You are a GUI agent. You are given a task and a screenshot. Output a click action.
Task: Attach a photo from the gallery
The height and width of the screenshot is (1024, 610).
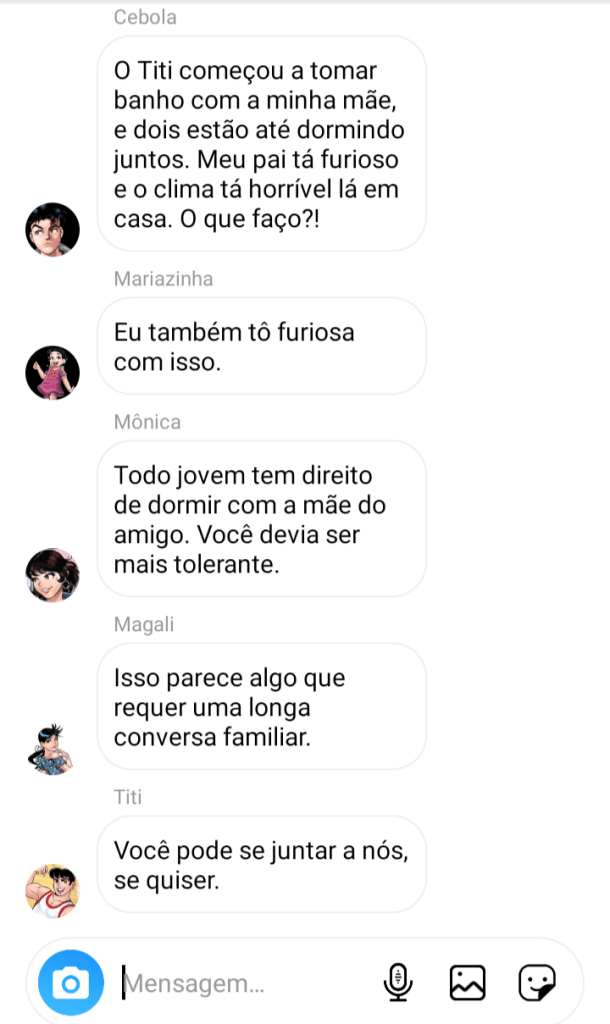(x=467, y=983)
